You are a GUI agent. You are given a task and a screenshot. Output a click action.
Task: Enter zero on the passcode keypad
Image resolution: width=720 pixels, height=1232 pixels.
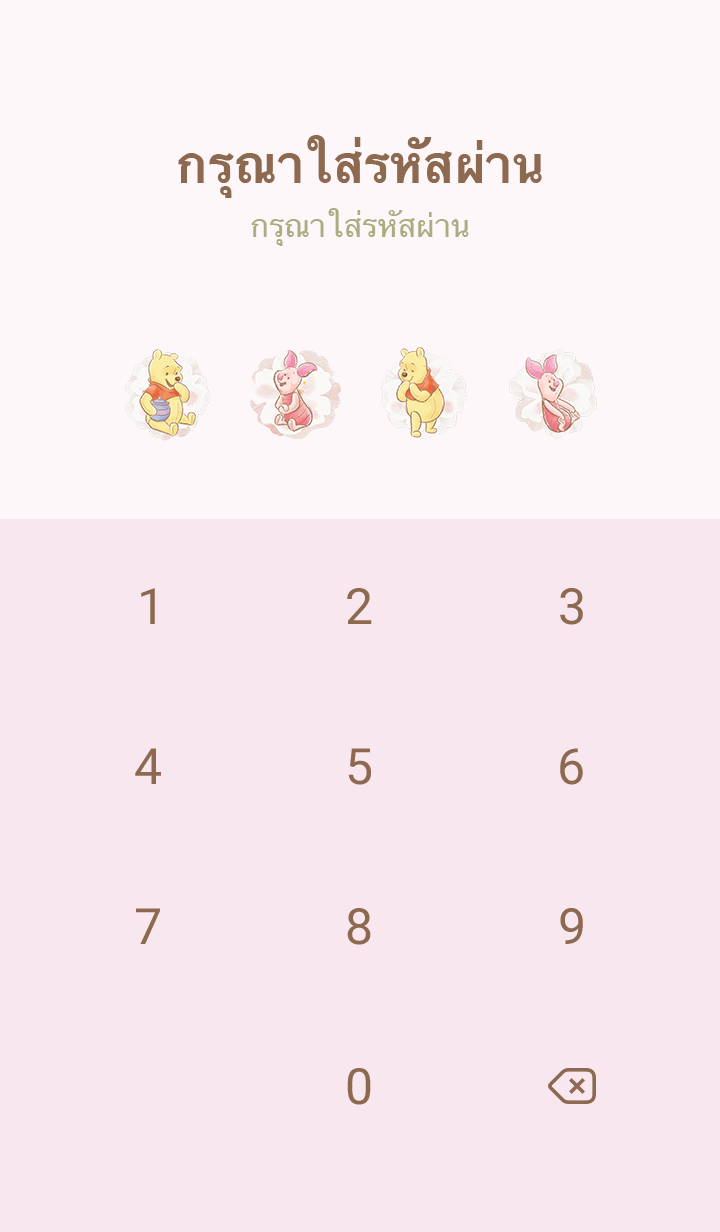pyautogui.click(x=359, y=1087)
